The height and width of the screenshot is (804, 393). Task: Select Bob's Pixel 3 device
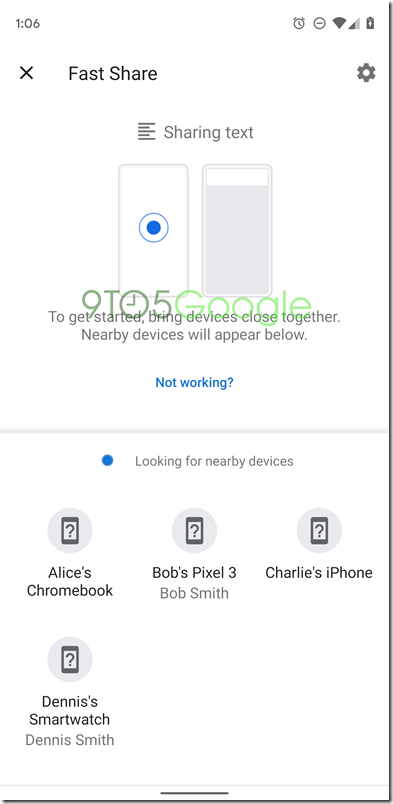(x=194, y=554)
